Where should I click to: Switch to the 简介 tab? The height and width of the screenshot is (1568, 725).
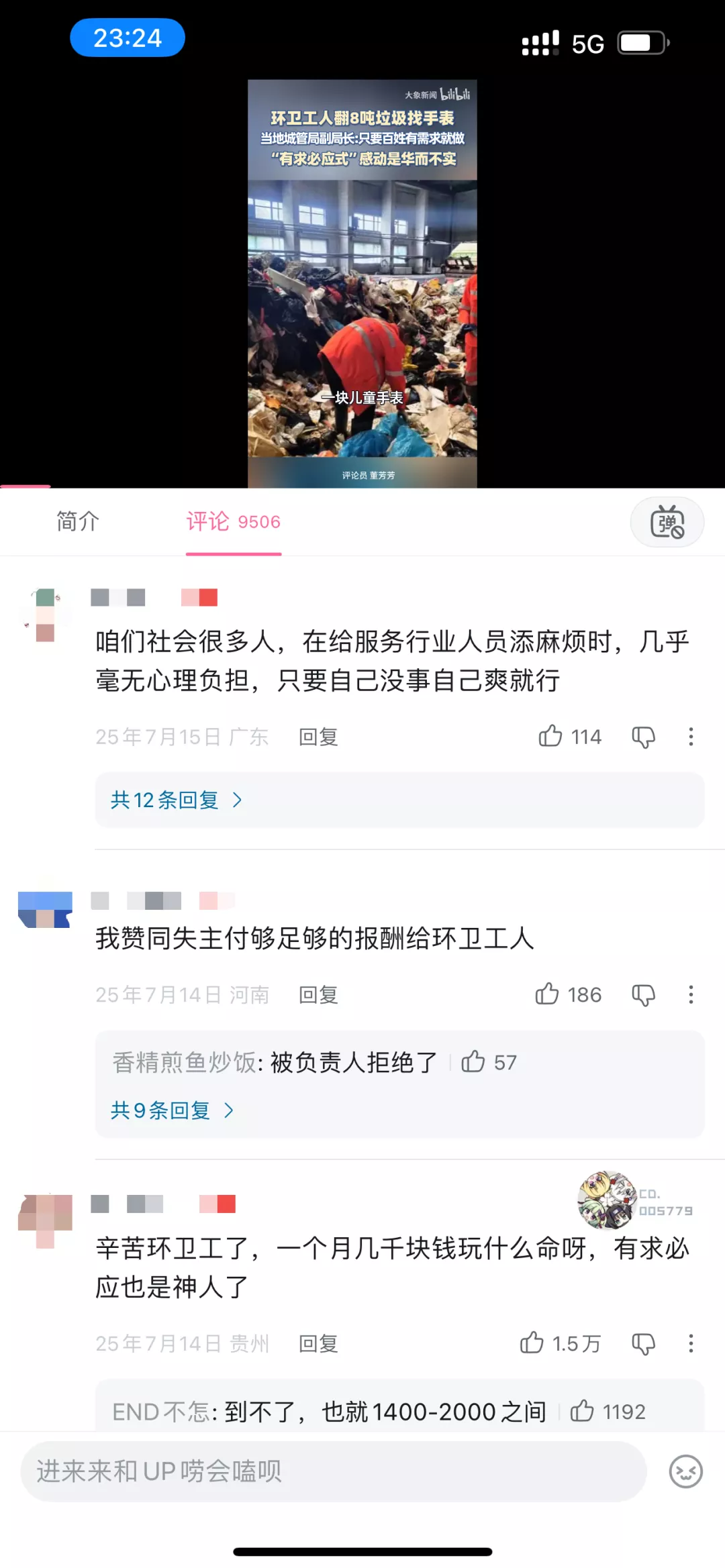click(x=78, y=521)
